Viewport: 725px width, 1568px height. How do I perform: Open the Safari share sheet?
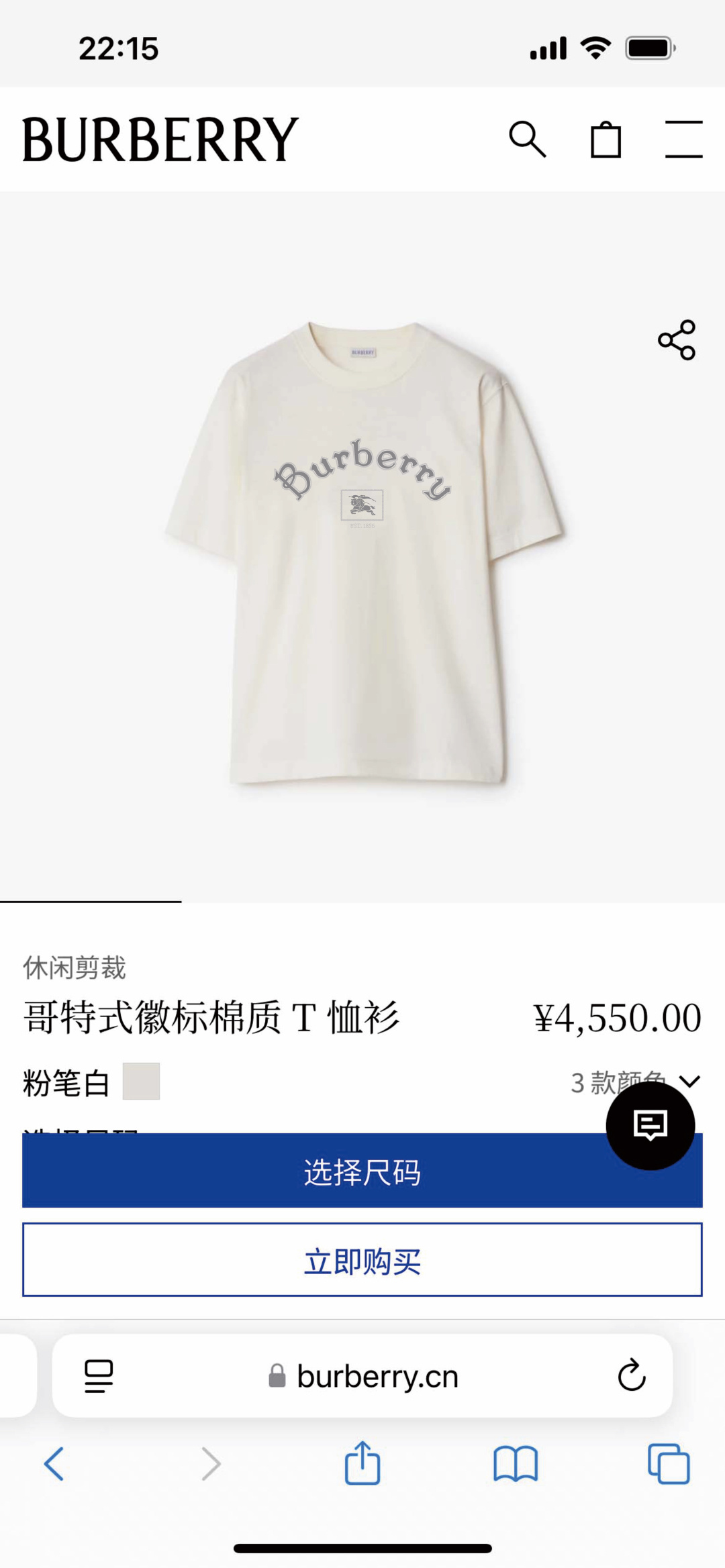pyautogui.click(x=362, y=1465)
